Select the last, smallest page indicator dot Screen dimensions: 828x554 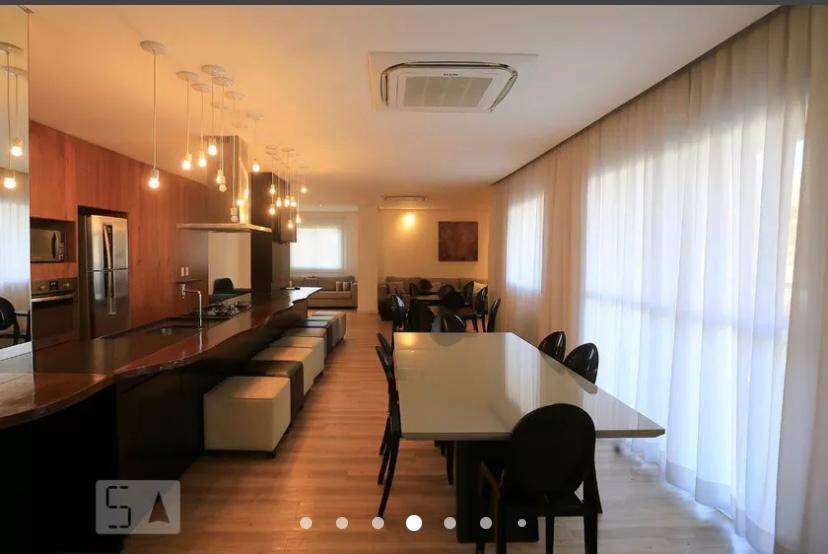[x=522, y=522]
